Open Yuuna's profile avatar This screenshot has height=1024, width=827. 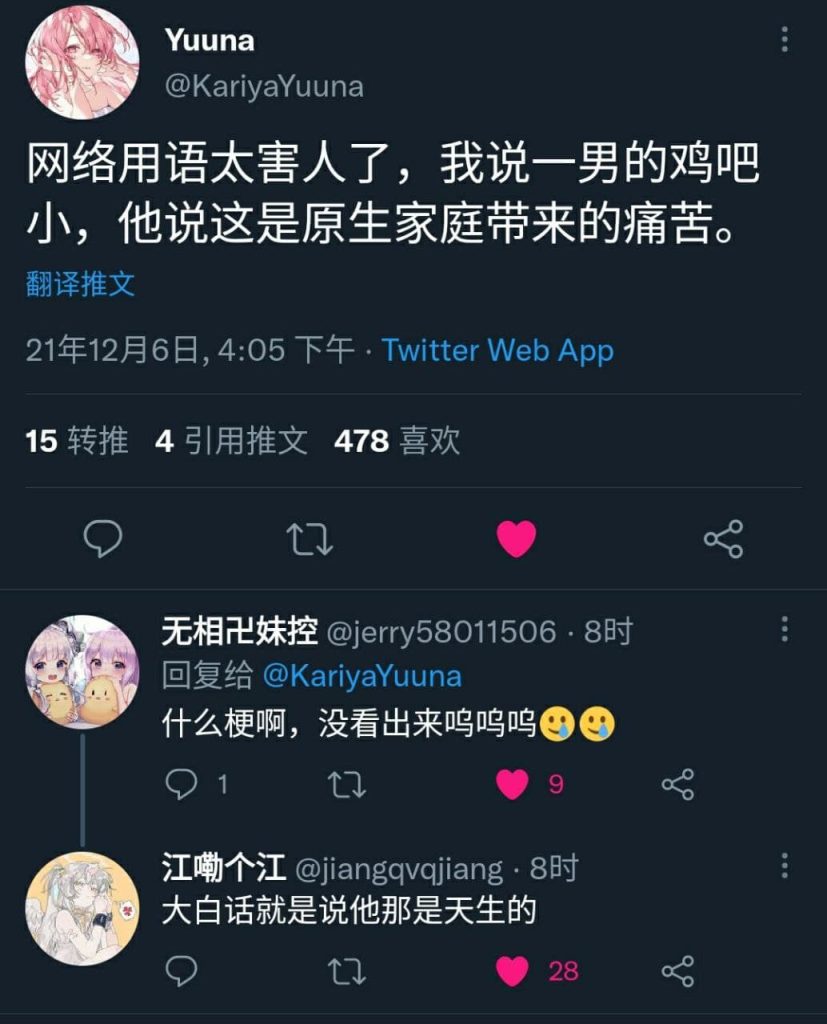[x=82, y=63]
